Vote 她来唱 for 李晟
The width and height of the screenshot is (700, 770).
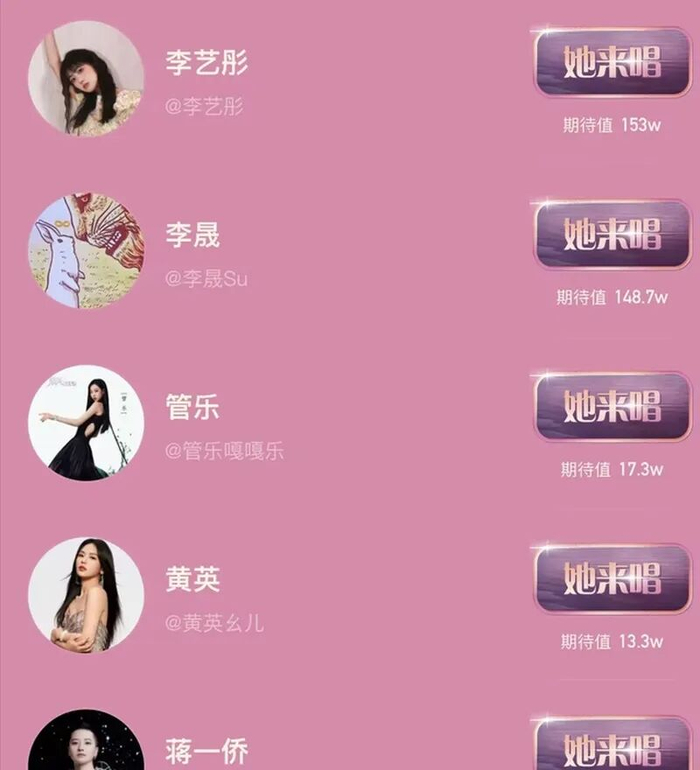coord(612,236)
